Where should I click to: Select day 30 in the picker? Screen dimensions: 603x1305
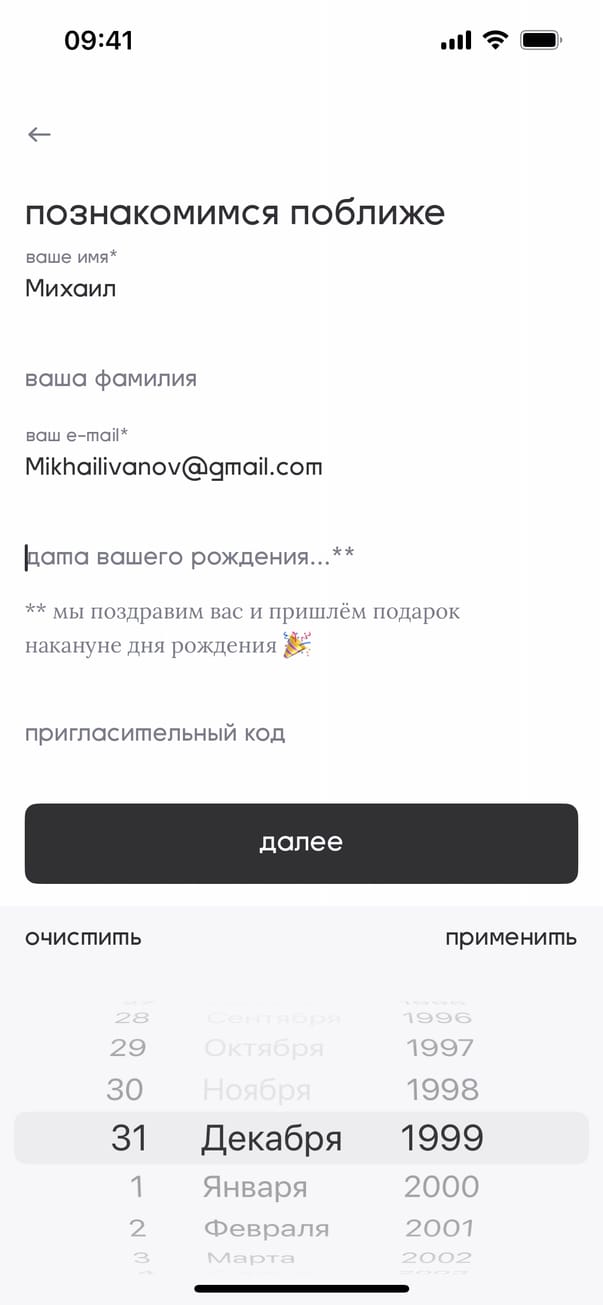coord(126,1089)
